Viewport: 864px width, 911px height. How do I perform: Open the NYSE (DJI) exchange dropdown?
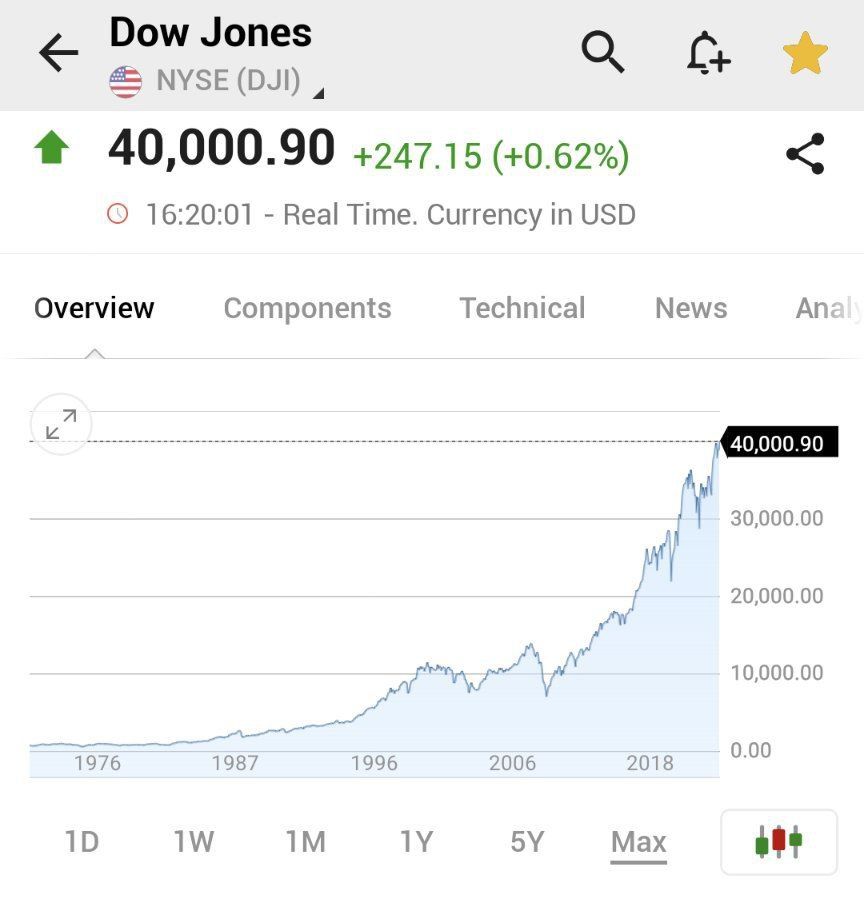pos(228,81)
